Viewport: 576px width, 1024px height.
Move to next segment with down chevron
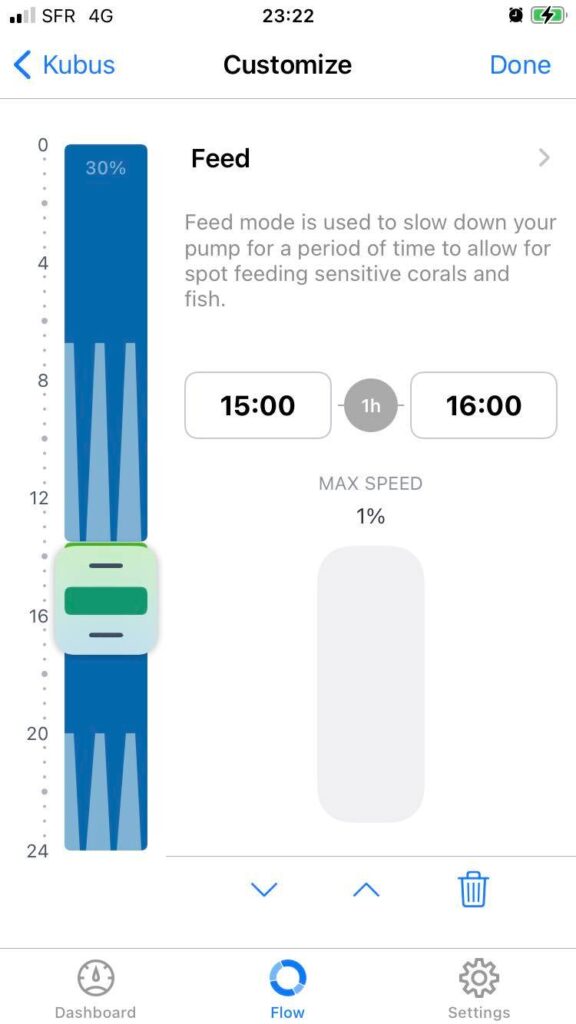click(264, 889)
